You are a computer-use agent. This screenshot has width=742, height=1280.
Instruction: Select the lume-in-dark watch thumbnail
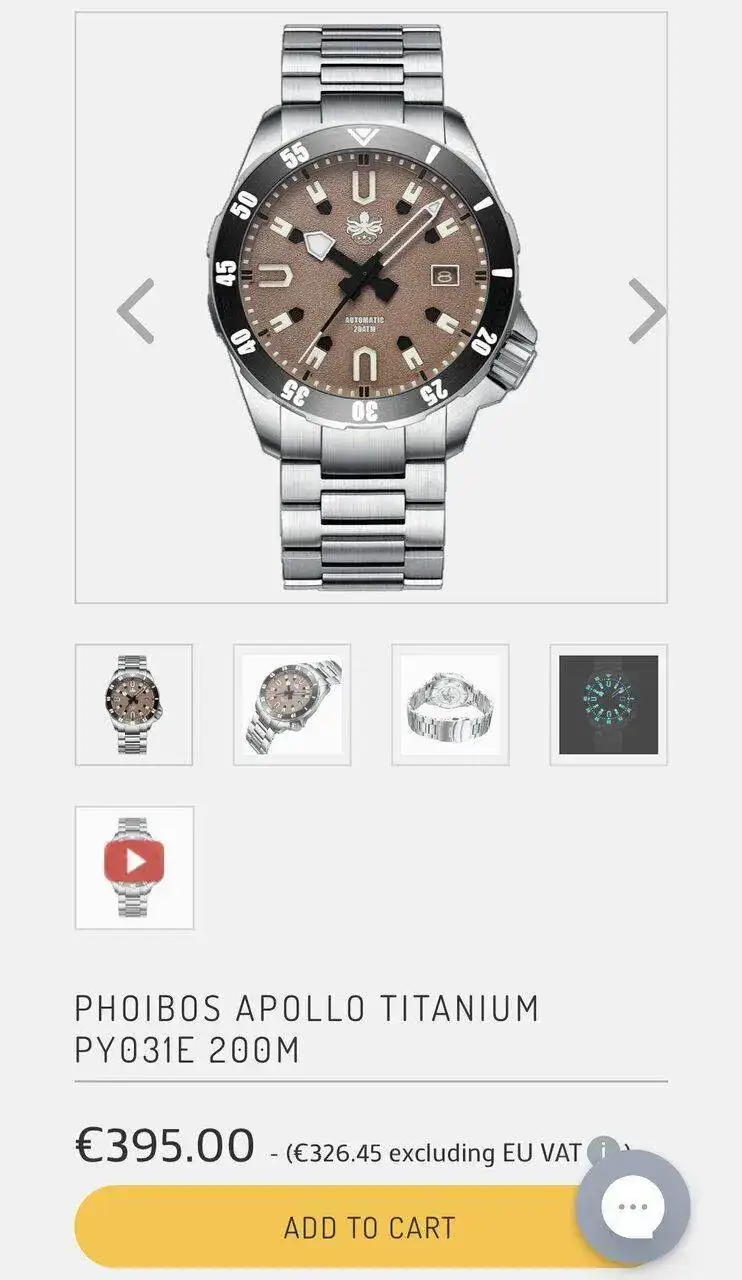[x=608, y=704]
